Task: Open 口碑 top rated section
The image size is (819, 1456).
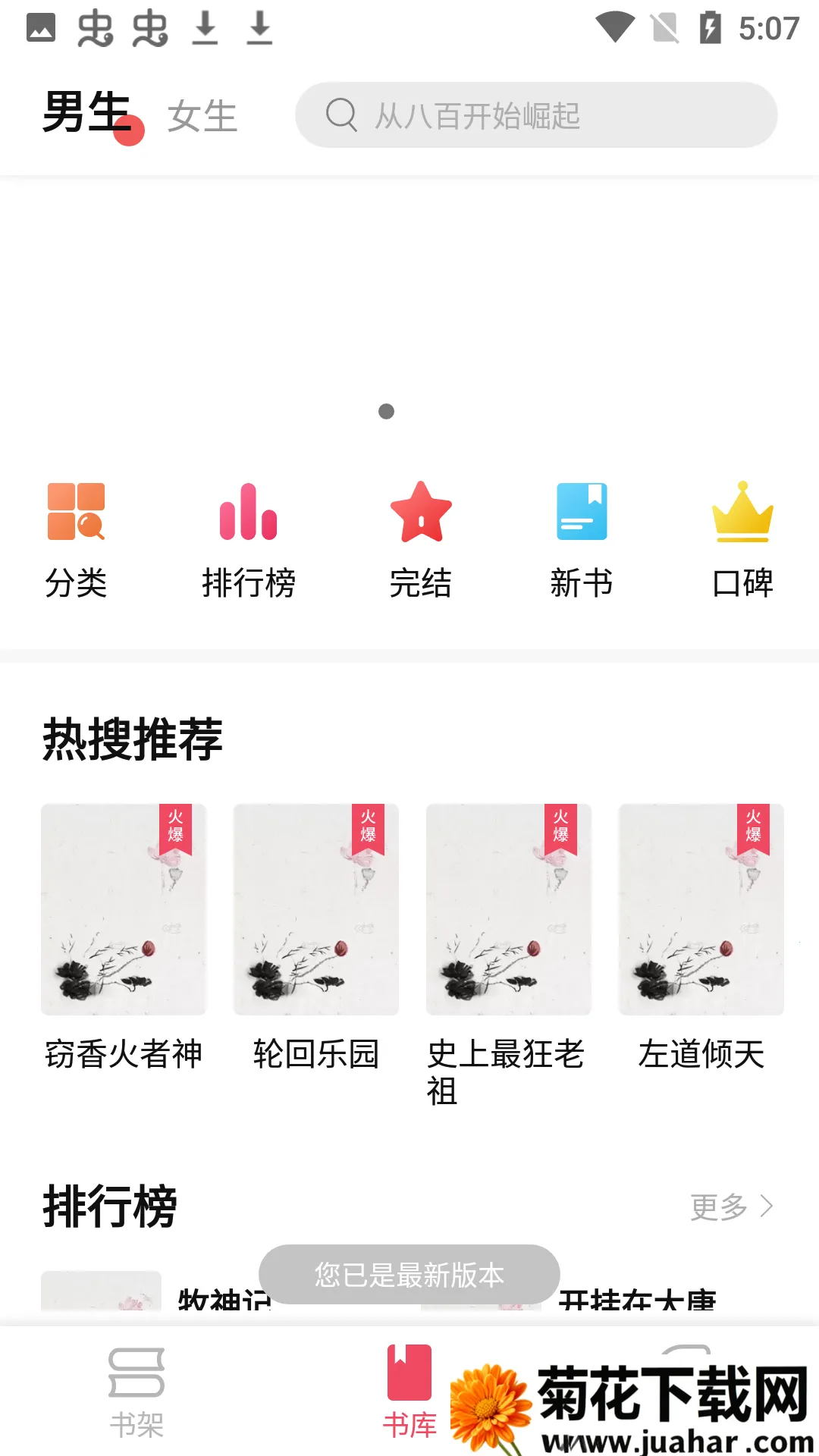Action: (742, 540)
